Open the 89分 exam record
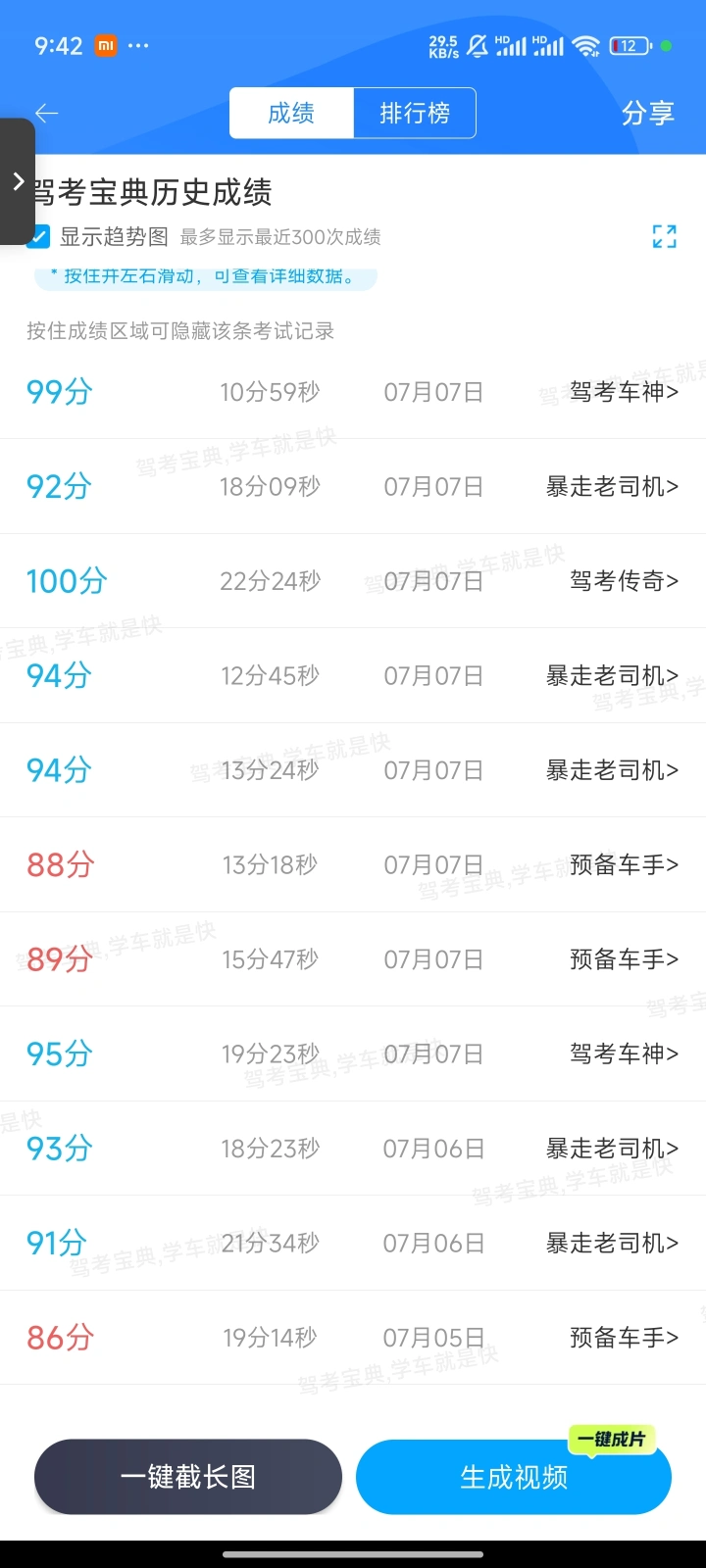This screenshot has width=706, height=1568. click(353, 959)
